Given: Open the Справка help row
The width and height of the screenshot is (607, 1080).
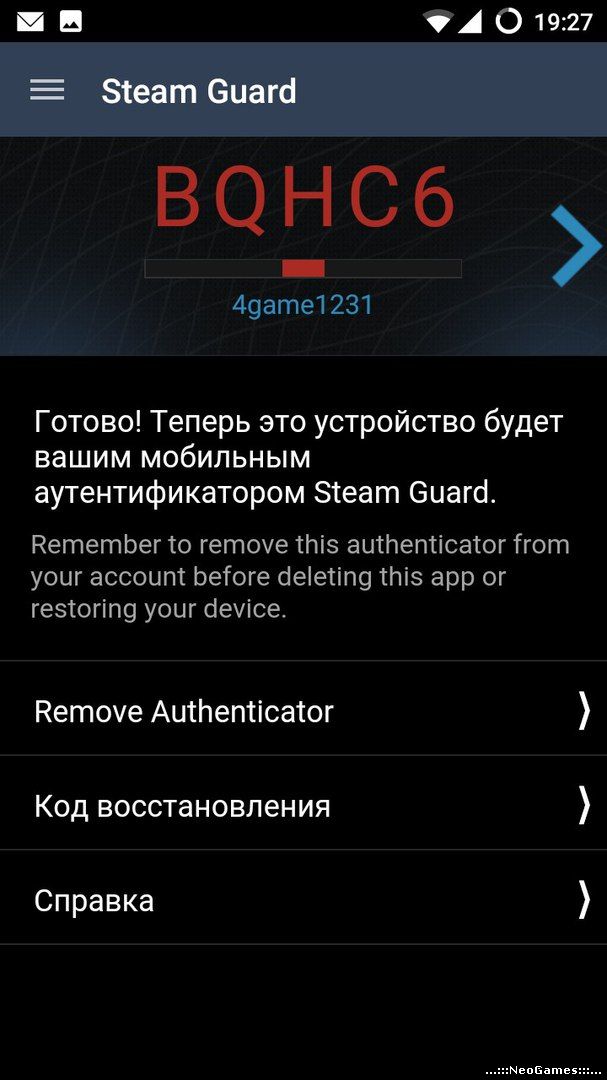Looking at the screenshot, I should pyautogui.click(x=303, y=897).
